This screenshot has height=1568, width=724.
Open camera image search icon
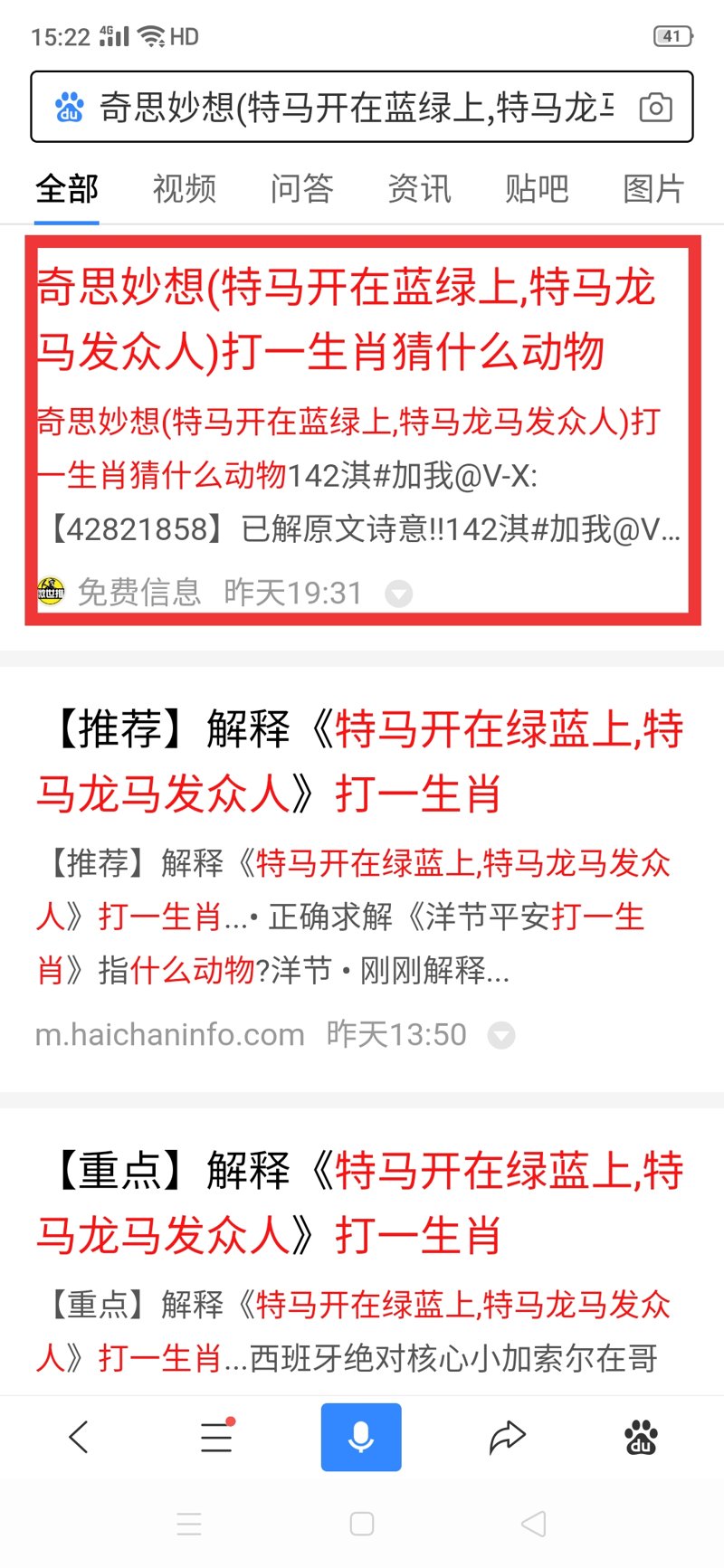(x=655, y=108)
